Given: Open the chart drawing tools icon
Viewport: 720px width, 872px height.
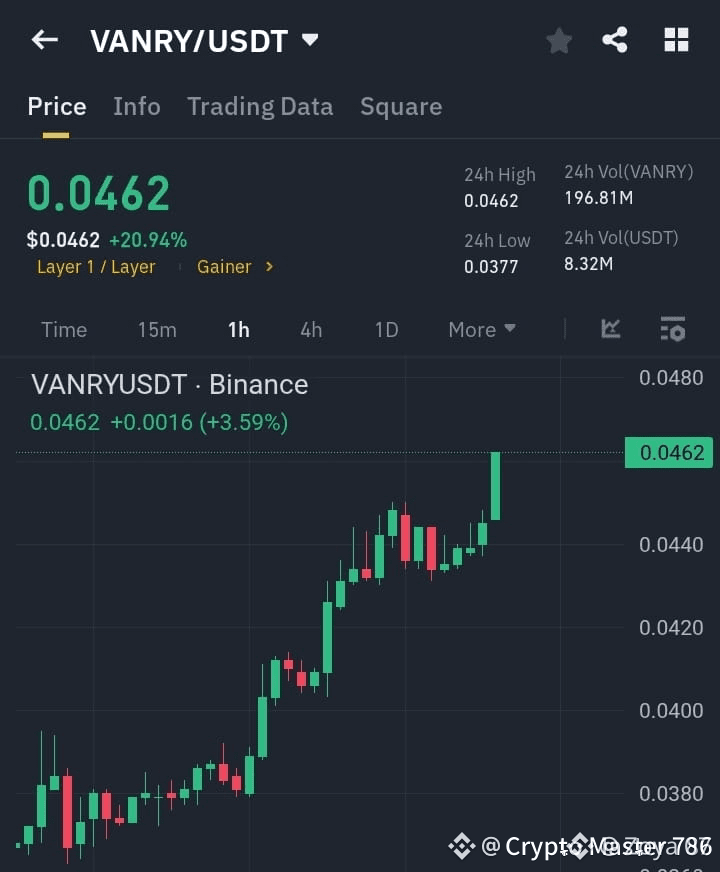Looking at the screenshot, I should (x=611, y=328).
